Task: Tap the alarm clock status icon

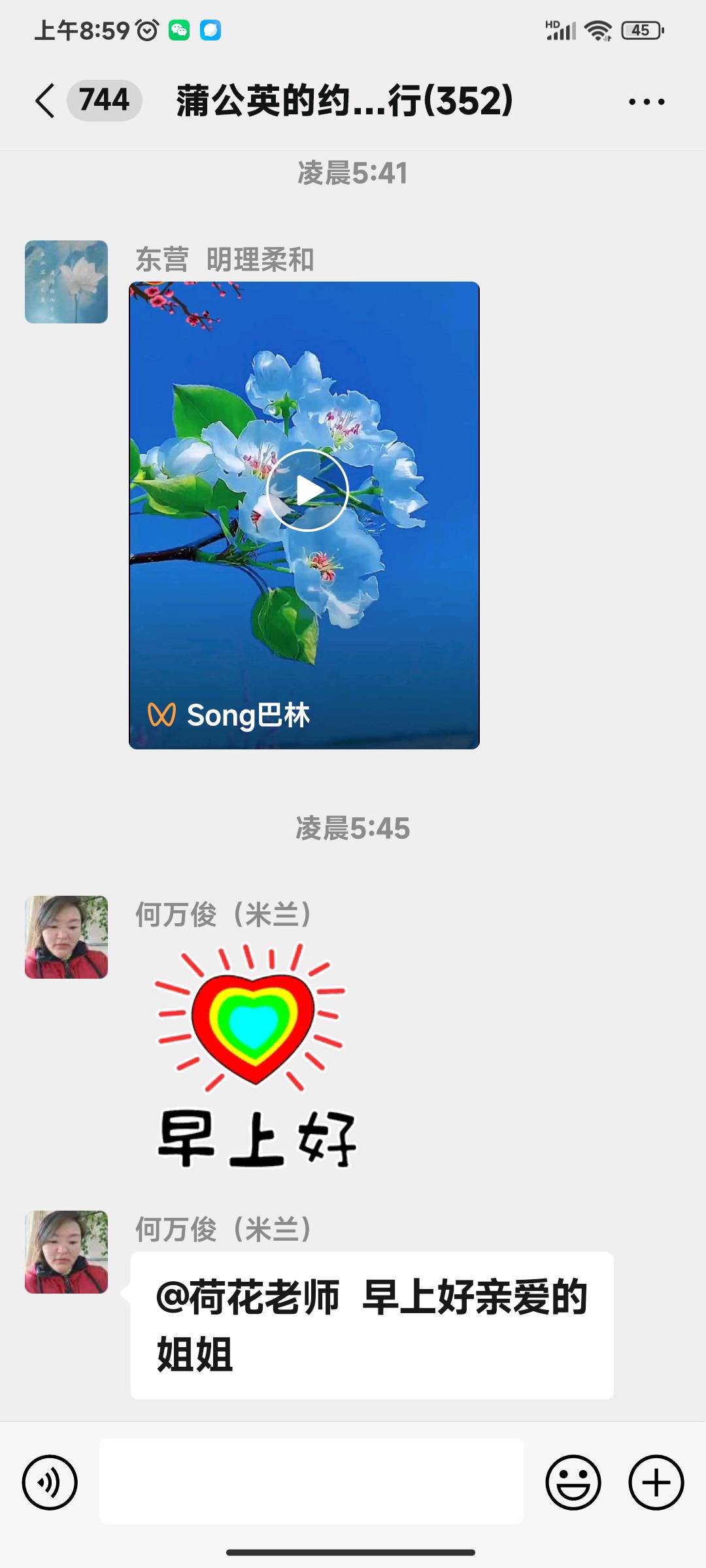Action: [147, 29]
